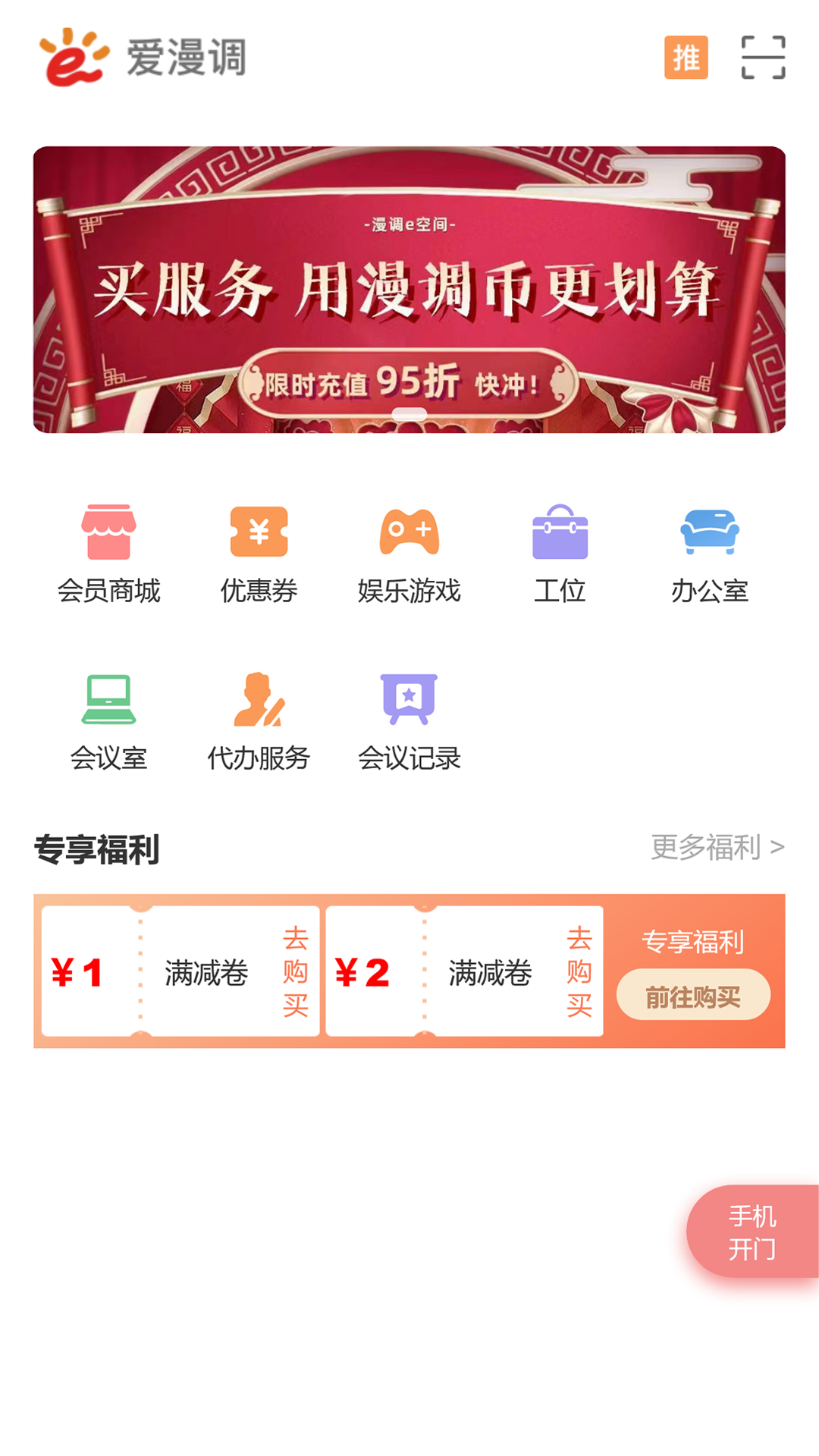Open the 限时充值95折 promotional banner
Screen dimensions: 819x1456
tap(409, 290)
